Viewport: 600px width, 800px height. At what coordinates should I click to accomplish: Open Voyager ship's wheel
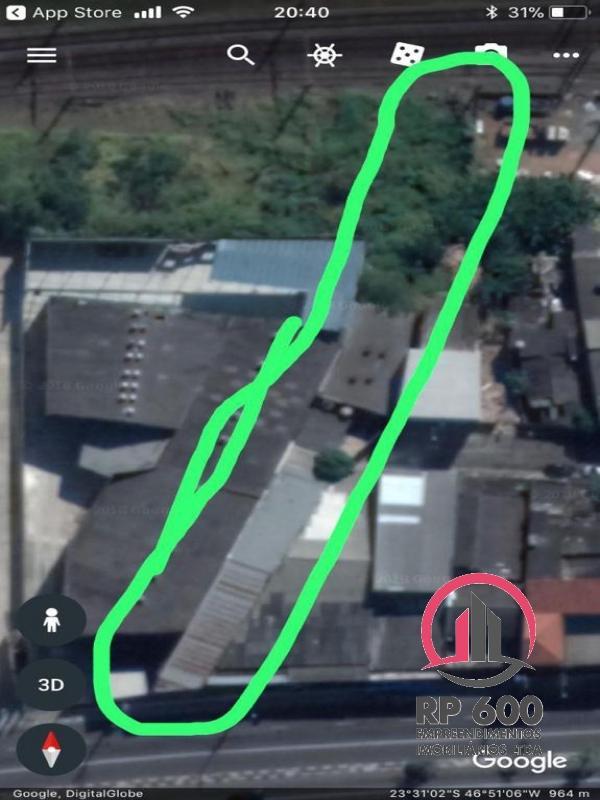point(323,54)
